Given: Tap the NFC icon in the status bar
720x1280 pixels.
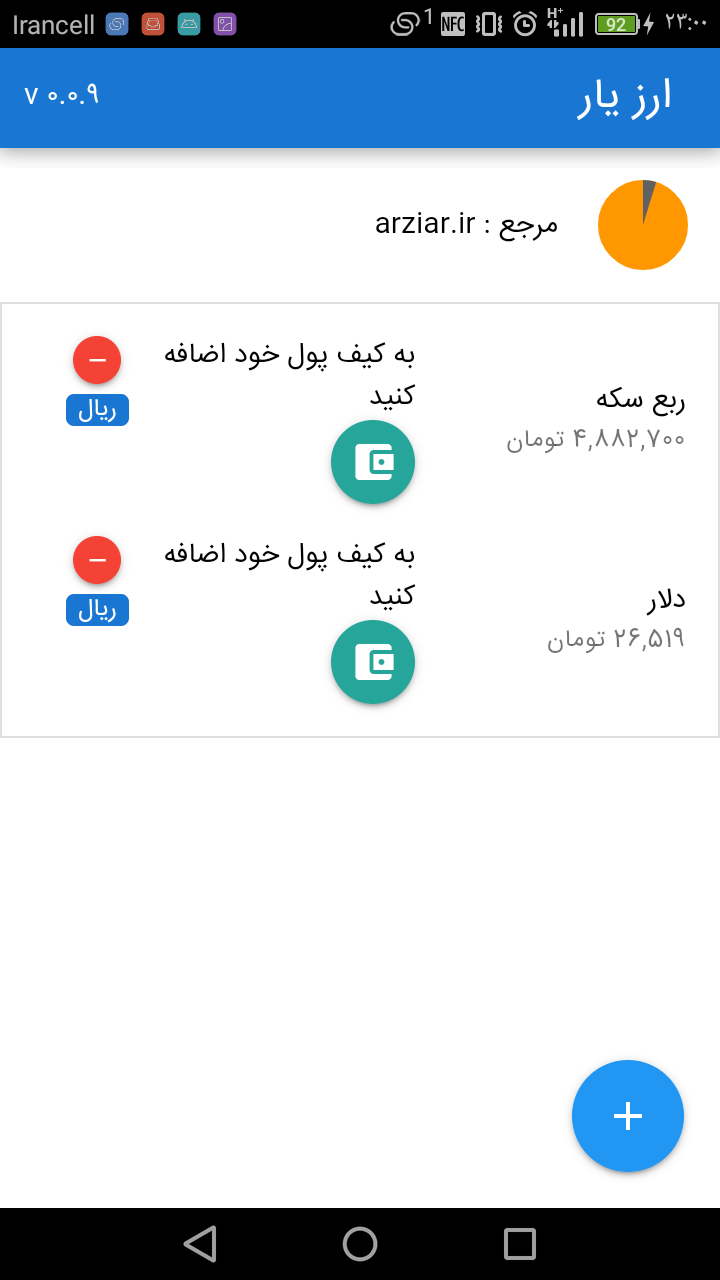Looking at the screenshot, I should click(453, 22).
